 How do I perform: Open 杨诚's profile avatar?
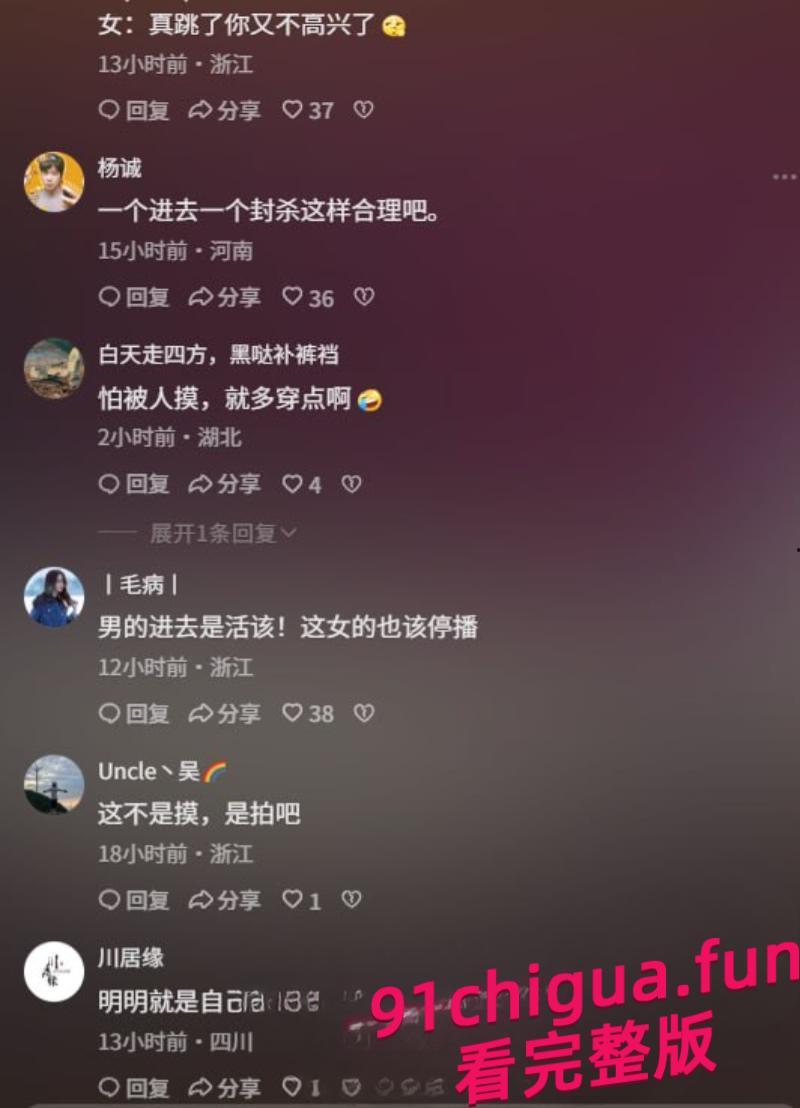[x=55, y=184]
